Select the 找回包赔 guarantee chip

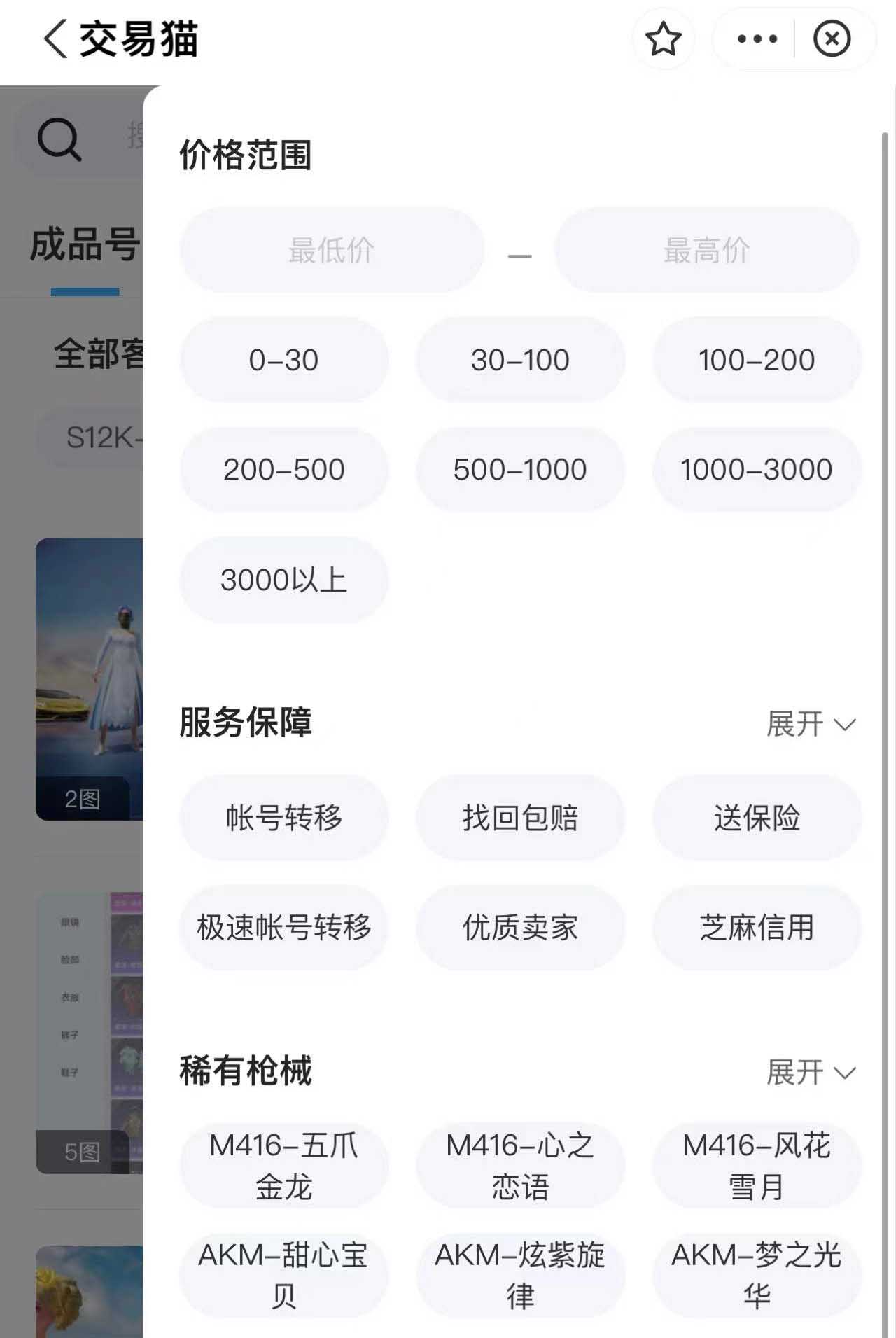pos(520,817)
